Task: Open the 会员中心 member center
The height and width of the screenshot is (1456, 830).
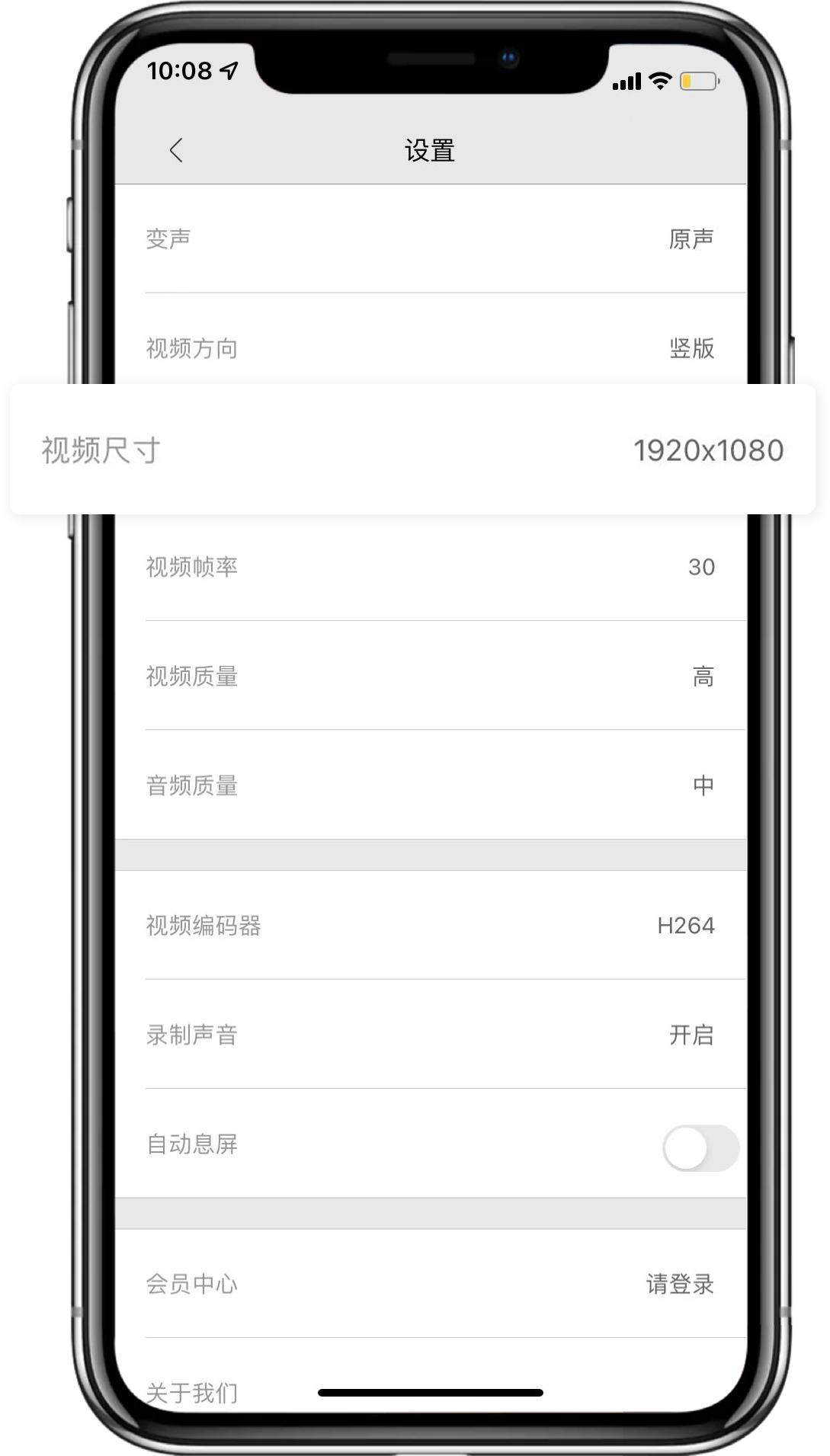Action: [431, 1284]
